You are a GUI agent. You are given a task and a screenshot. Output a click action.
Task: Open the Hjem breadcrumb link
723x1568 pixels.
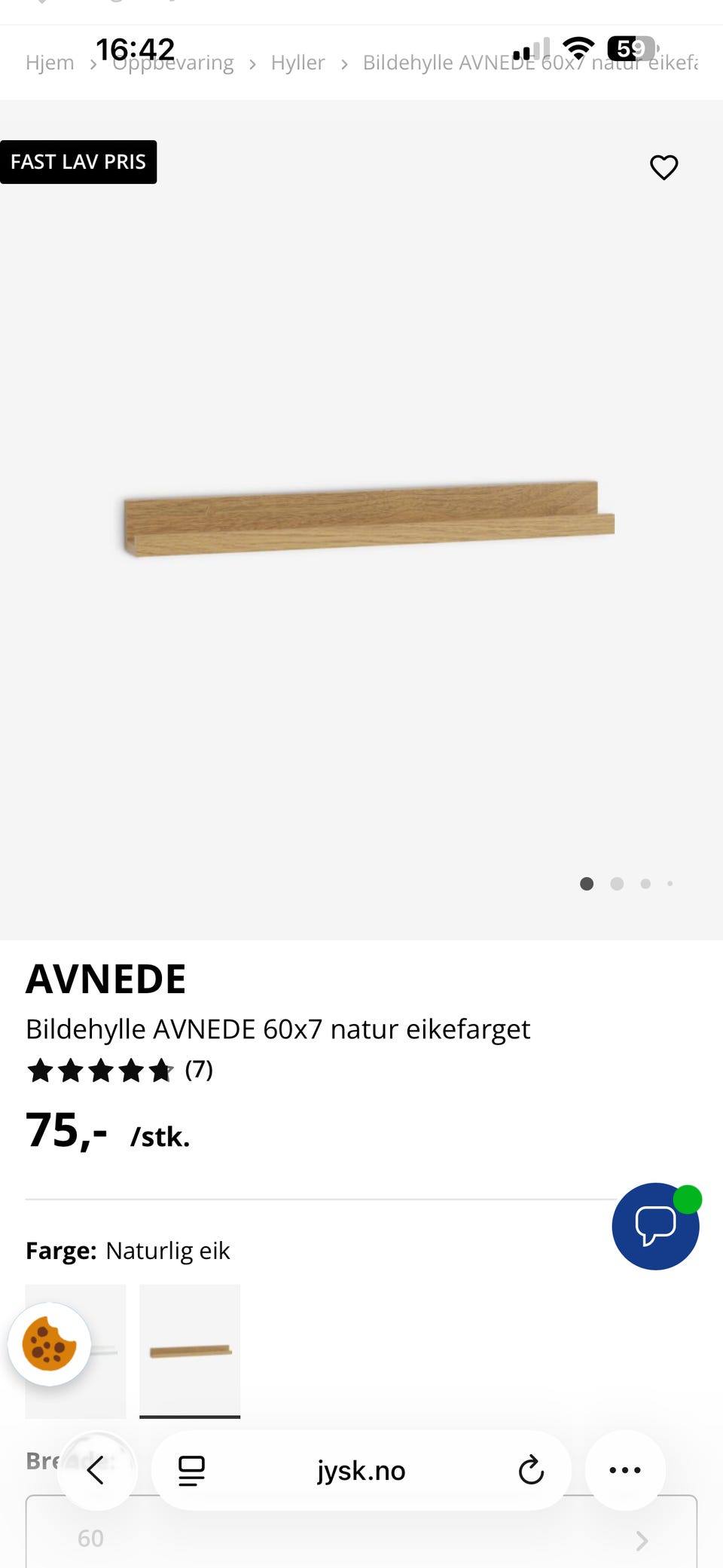click(x=50, y=63)
